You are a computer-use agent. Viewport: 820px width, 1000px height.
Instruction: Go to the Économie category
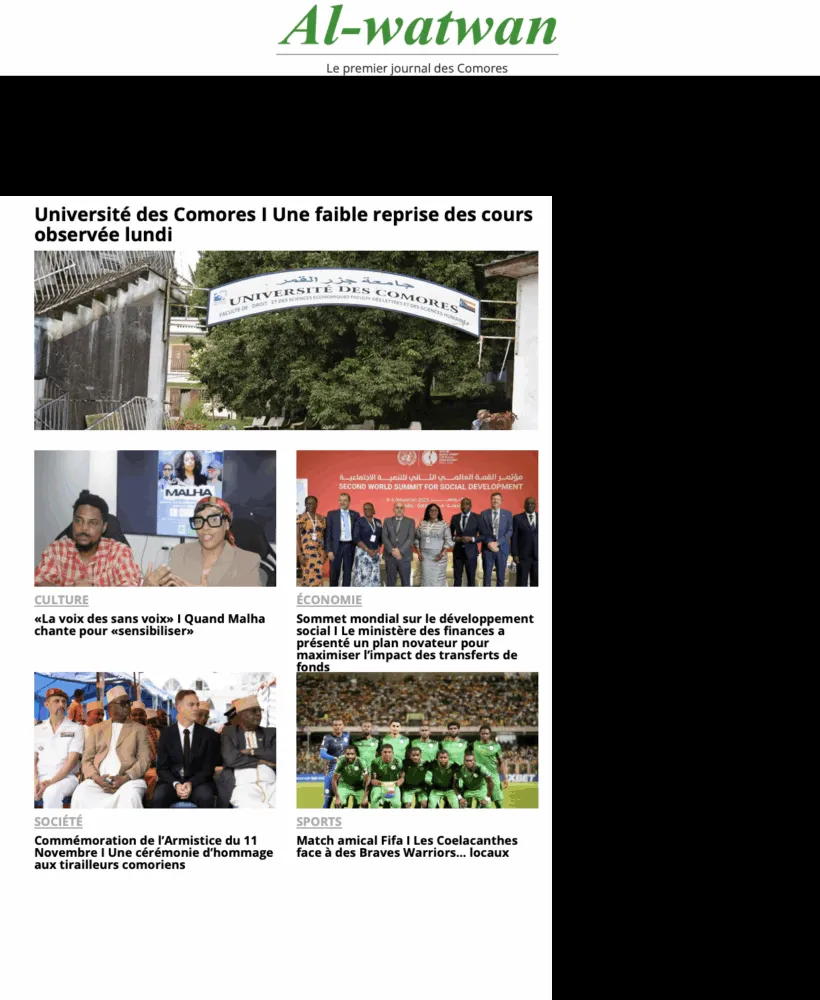(329, 600)
